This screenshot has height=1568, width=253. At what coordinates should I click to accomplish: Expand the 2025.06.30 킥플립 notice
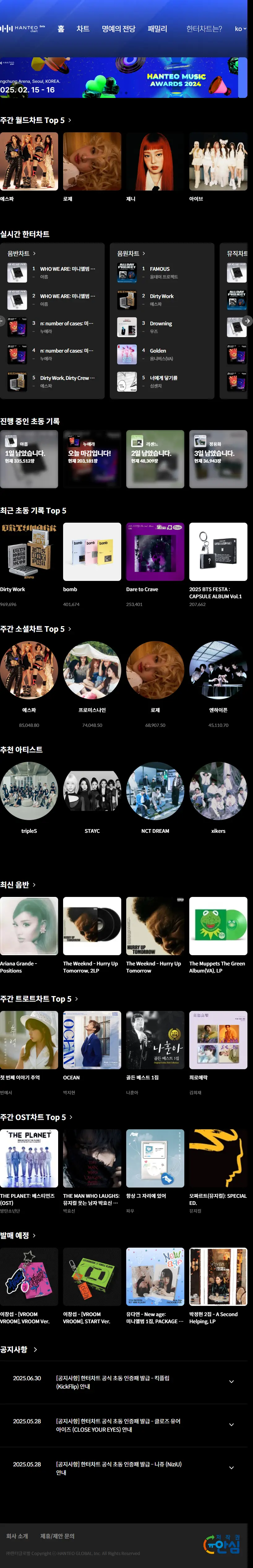click(x=231, y=1382)
